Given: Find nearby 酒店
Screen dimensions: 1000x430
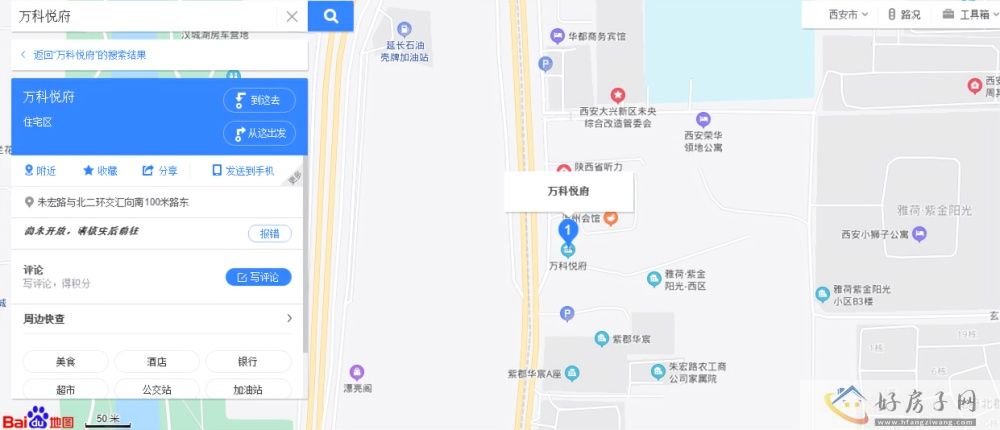Looking at the screenshot, I should pyautogui.click(x=157, y=362).
